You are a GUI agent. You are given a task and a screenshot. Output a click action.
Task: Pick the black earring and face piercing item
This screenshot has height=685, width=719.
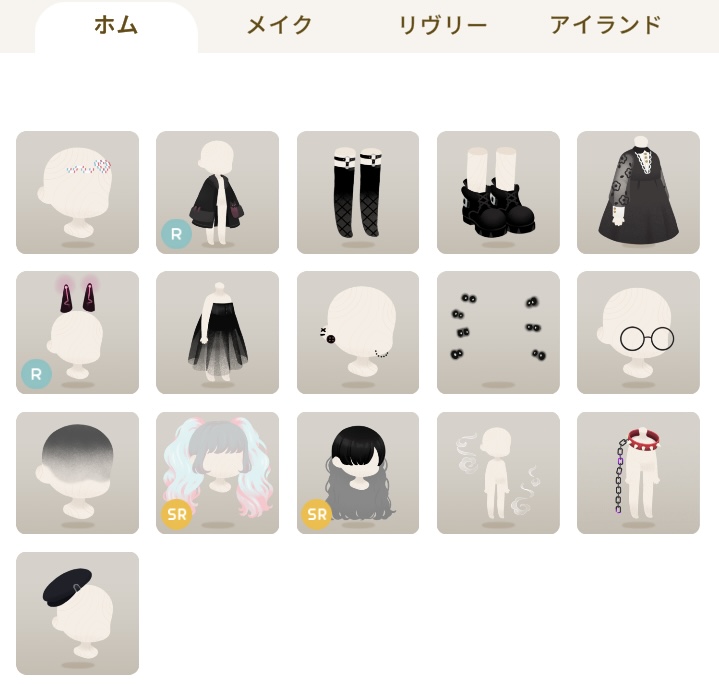pos(358,332)
